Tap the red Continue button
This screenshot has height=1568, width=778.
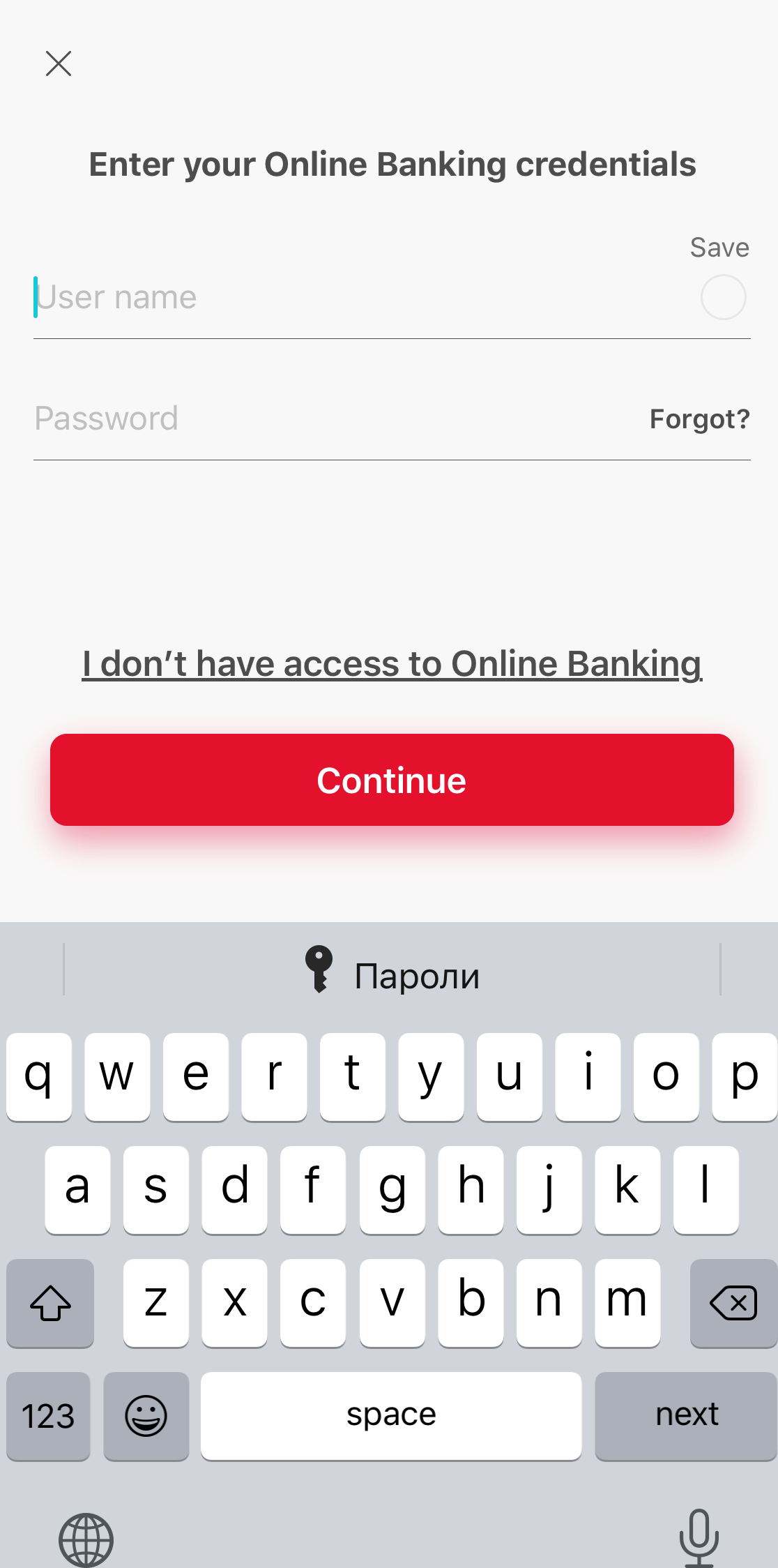[x=392, y=780]
